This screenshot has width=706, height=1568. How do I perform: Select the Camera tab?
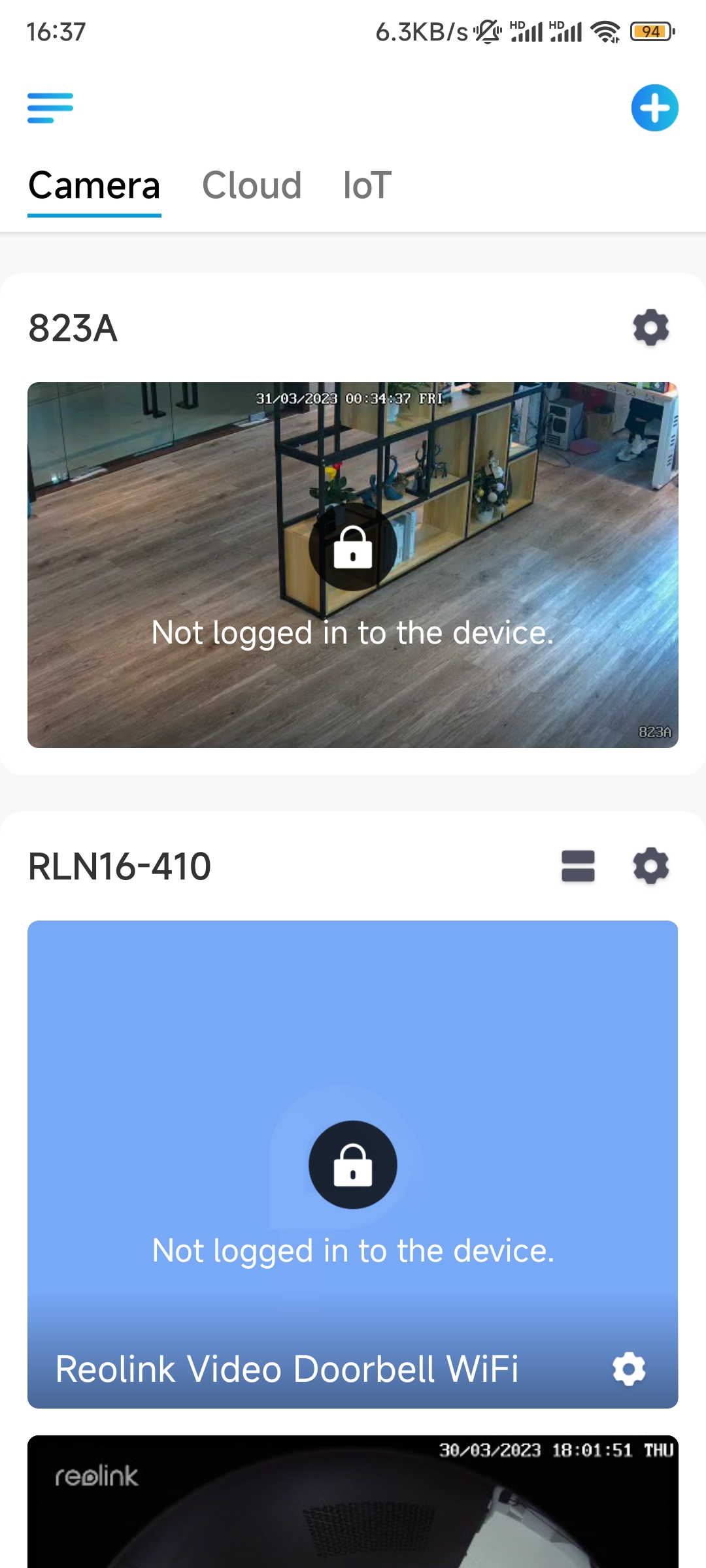pos(94,186)
